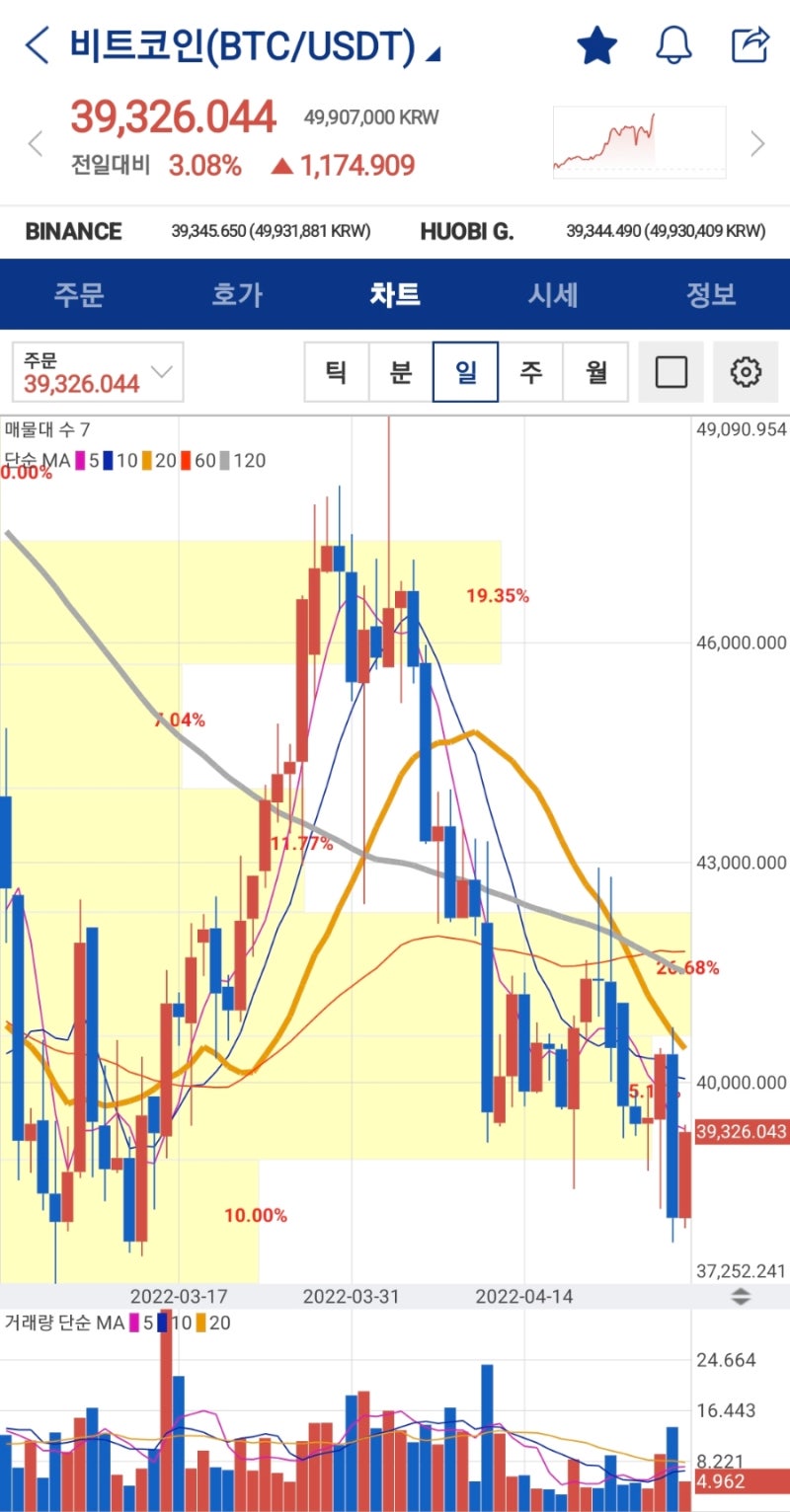This screenshot has width=790, height=1512.
Task: Switch to the 호가 tab
Action: pyautogui.click(x=237, y=294)
